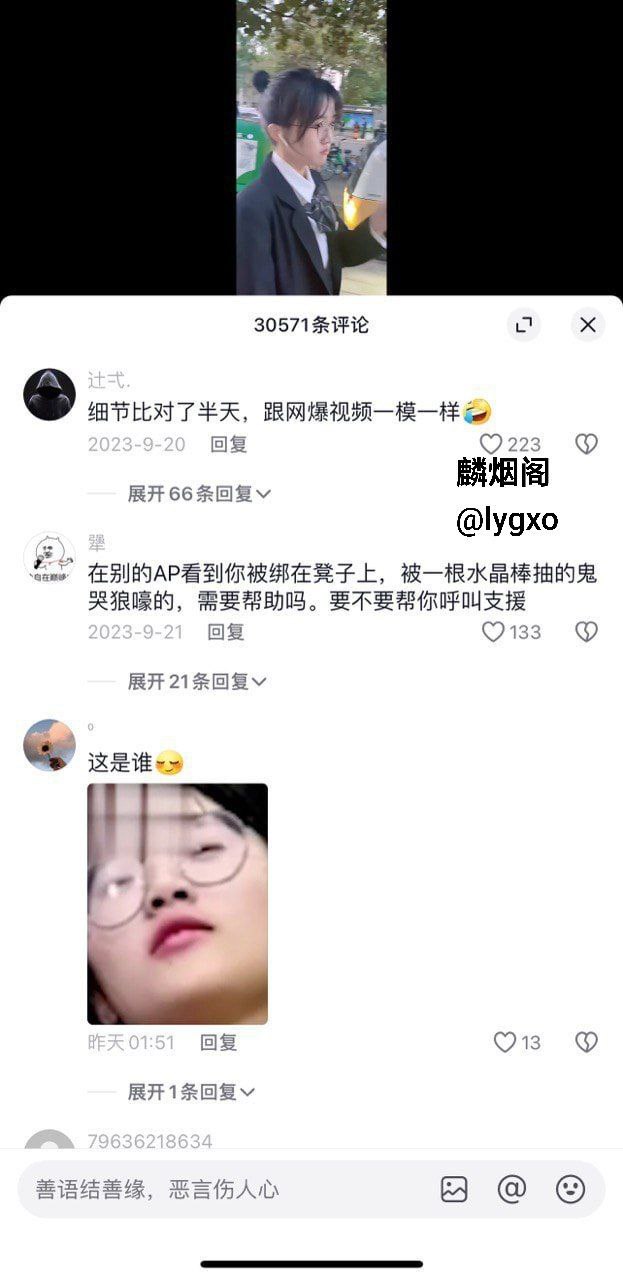
Task: Expand comments panel to full screen
Action: coord(523,325)
